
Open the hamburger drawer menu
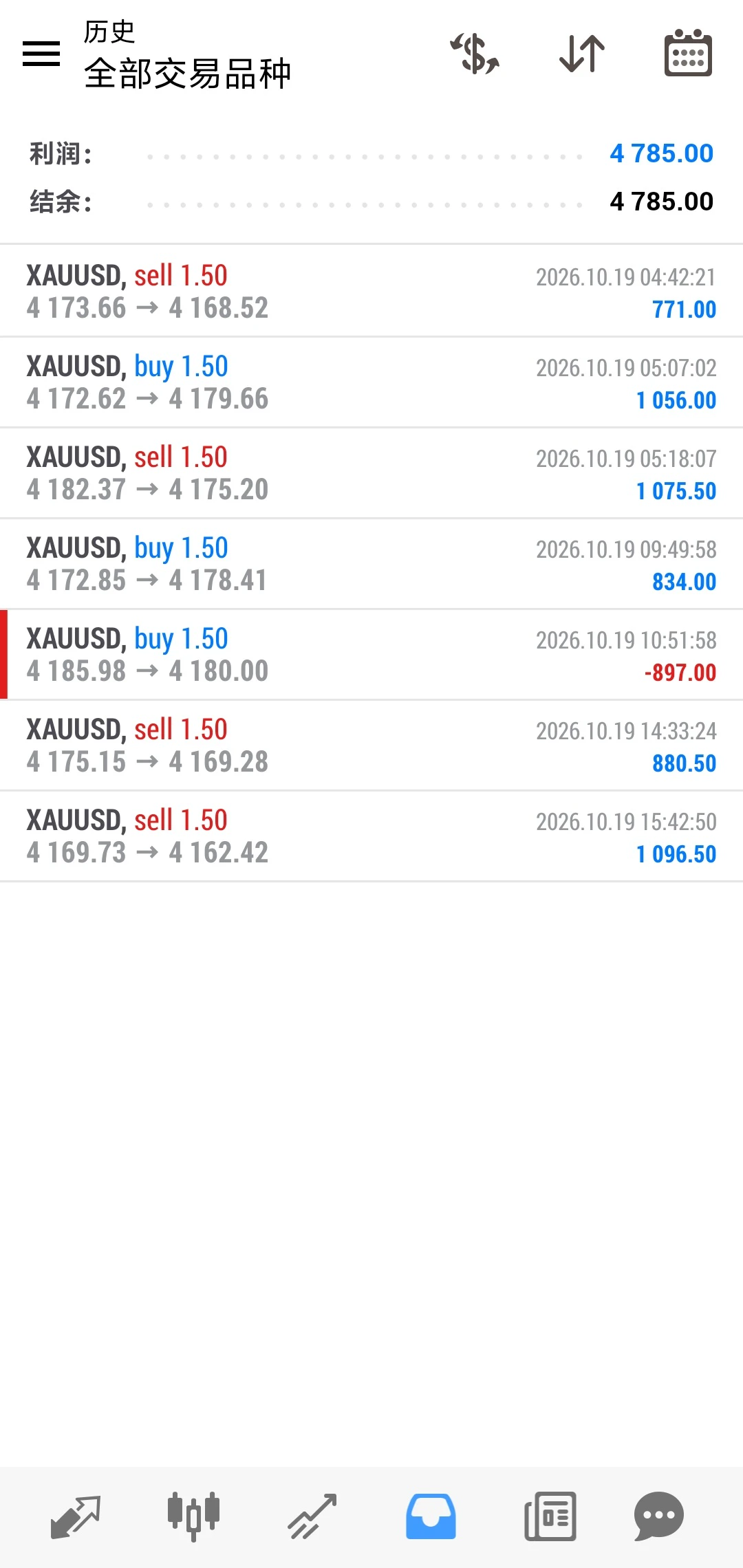pos(41,54)
